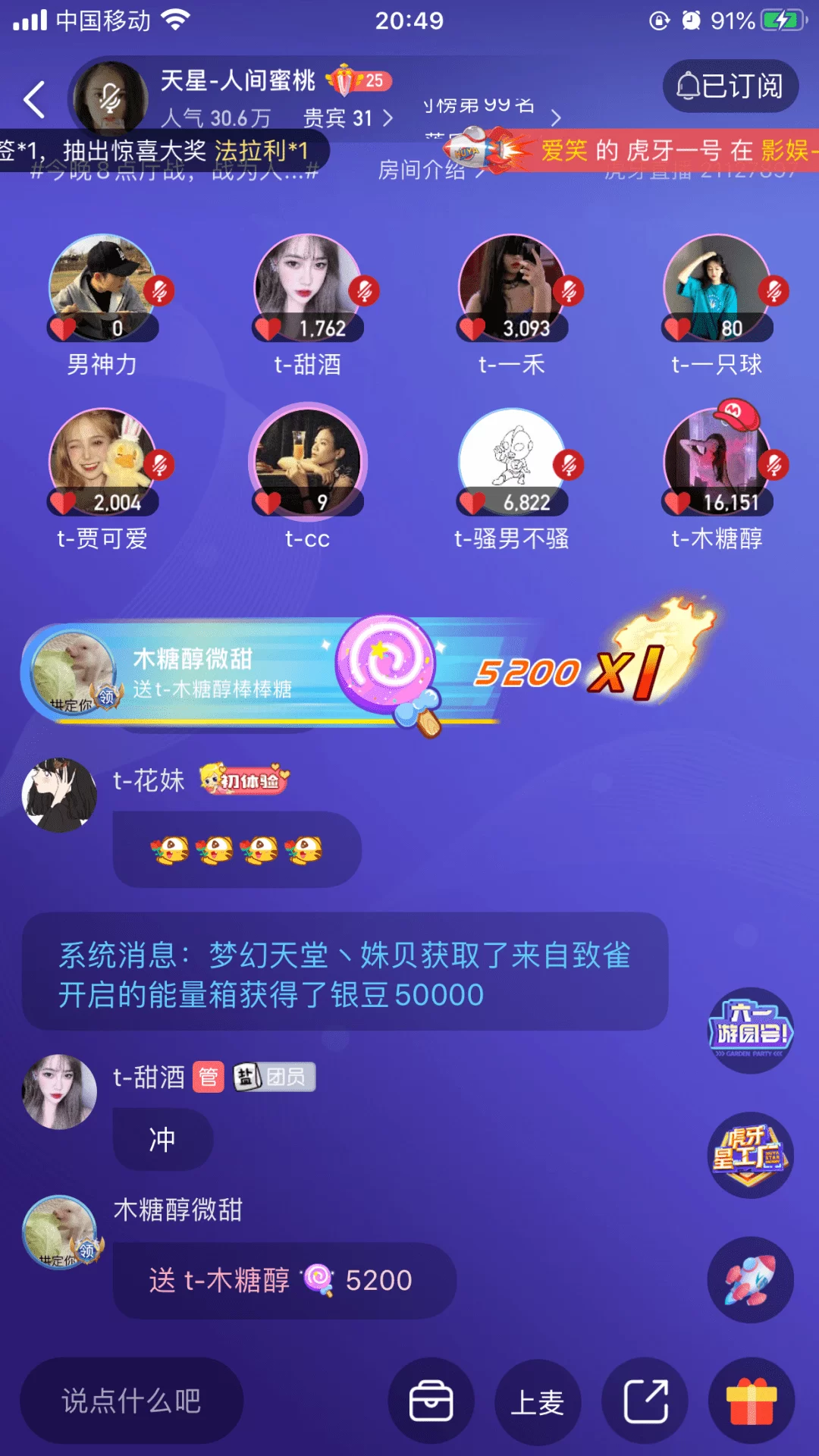Open the briefcase toolbox icon
819x1456 pixels.
[x=431, y=1401]
